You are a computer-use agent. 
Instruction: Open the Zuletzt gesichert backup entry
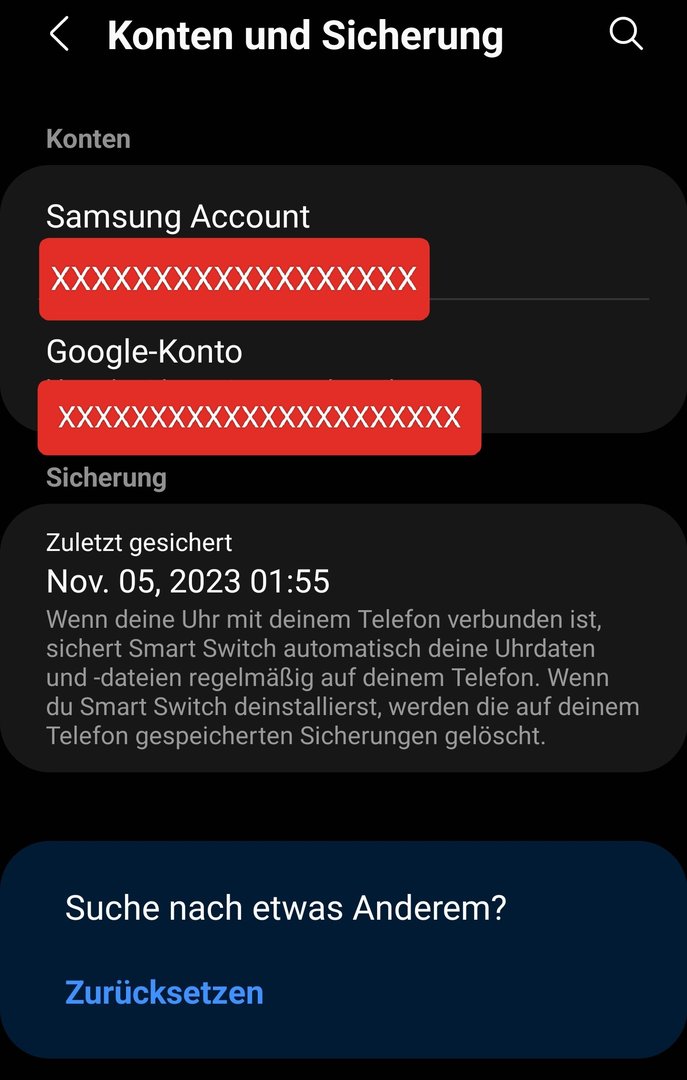pos(342,637)
